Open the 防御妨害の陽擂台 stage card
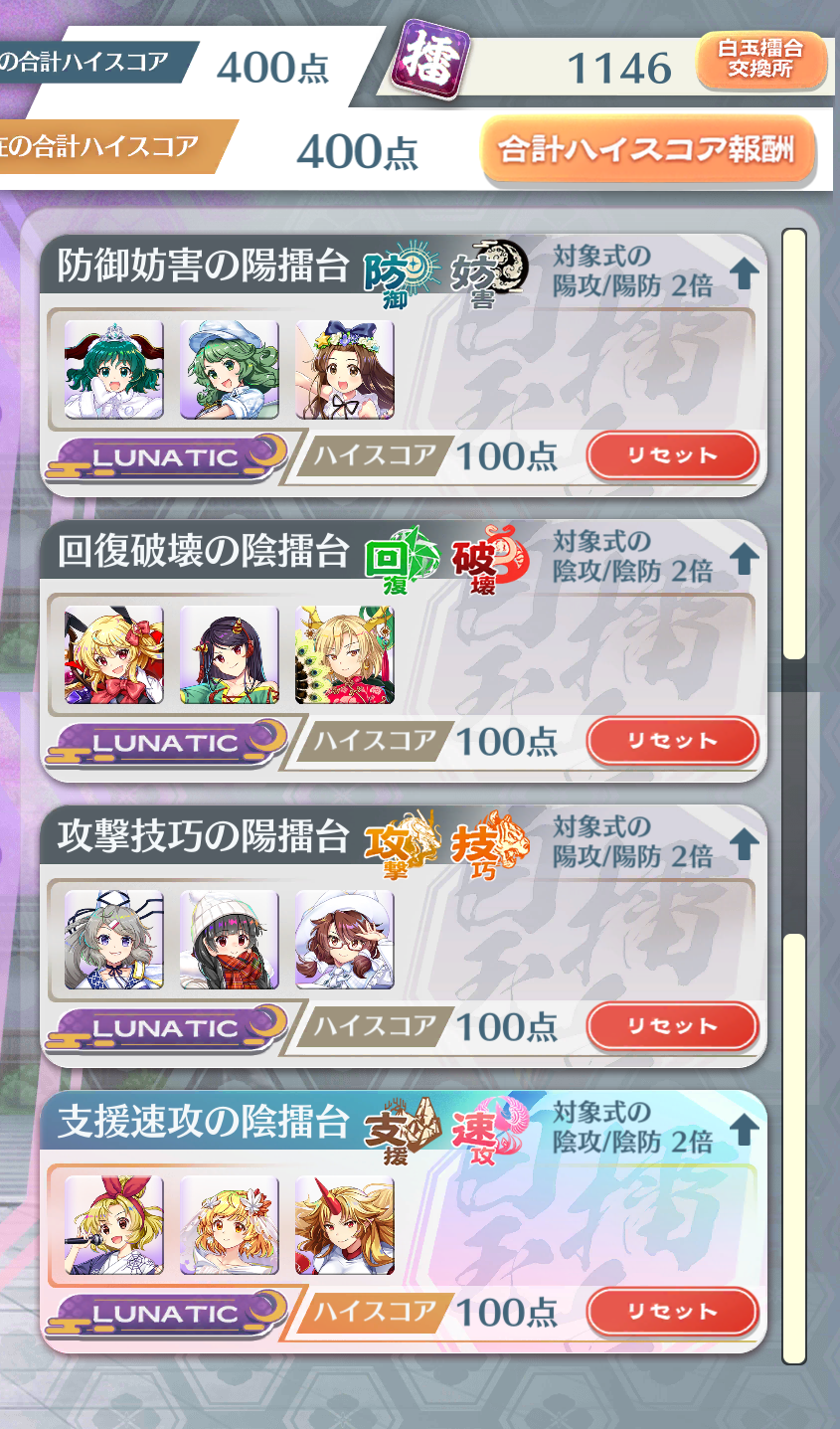Image resolution: width=840 pixels, height=1429 pixels. pos(404,365)
